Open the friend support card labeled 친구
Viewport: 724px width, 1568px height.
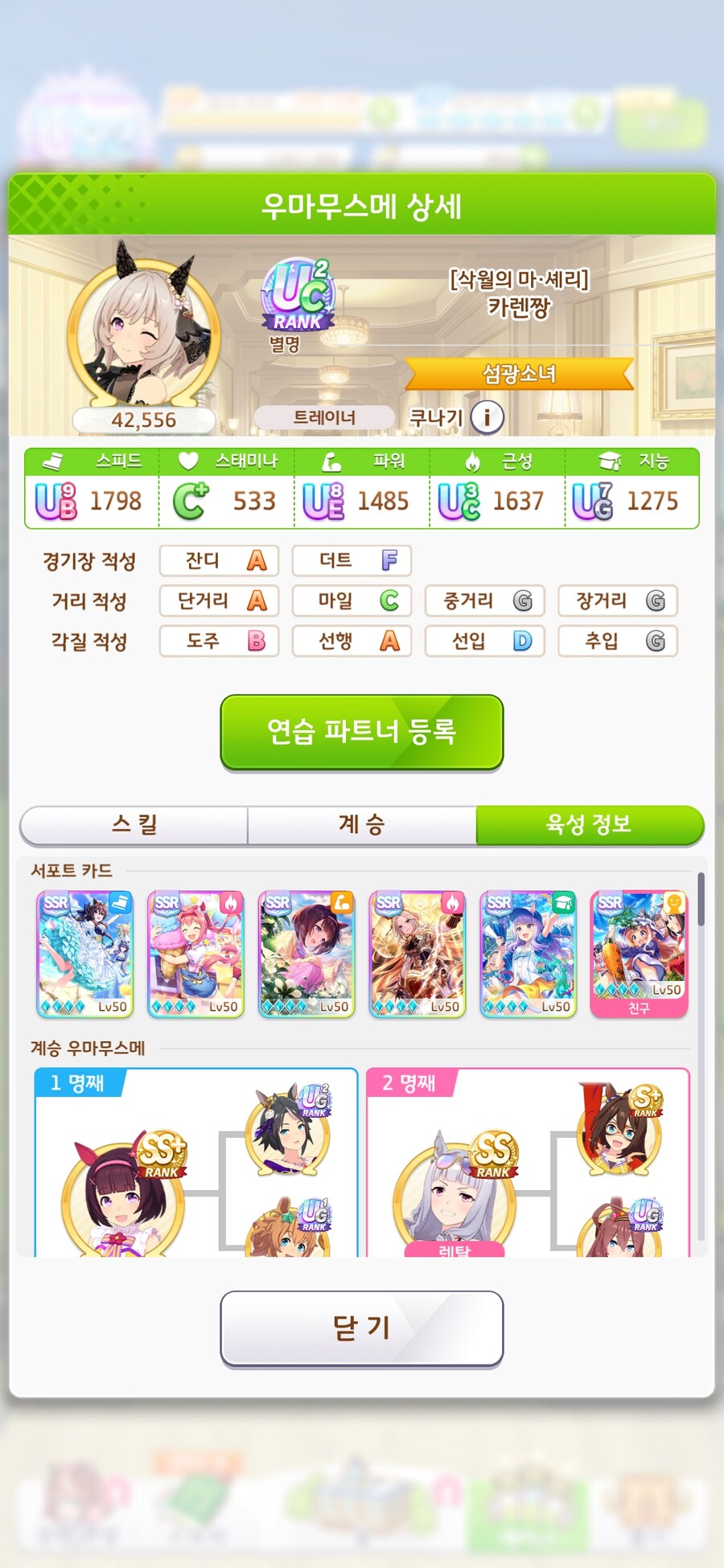click(639, 954)
